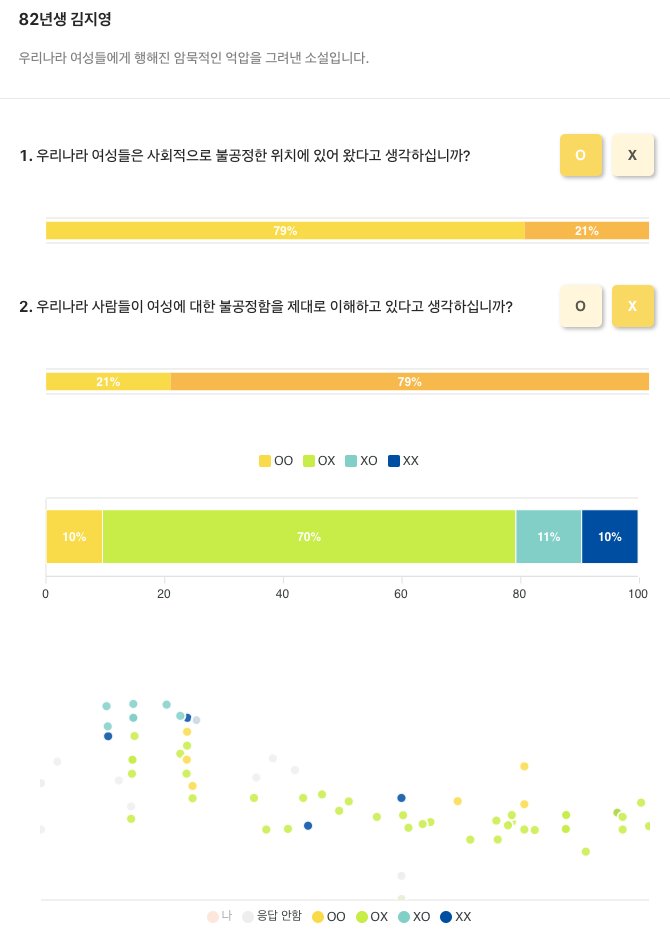Toggle OX in scatter plot legend

click(x=372, y=917)
